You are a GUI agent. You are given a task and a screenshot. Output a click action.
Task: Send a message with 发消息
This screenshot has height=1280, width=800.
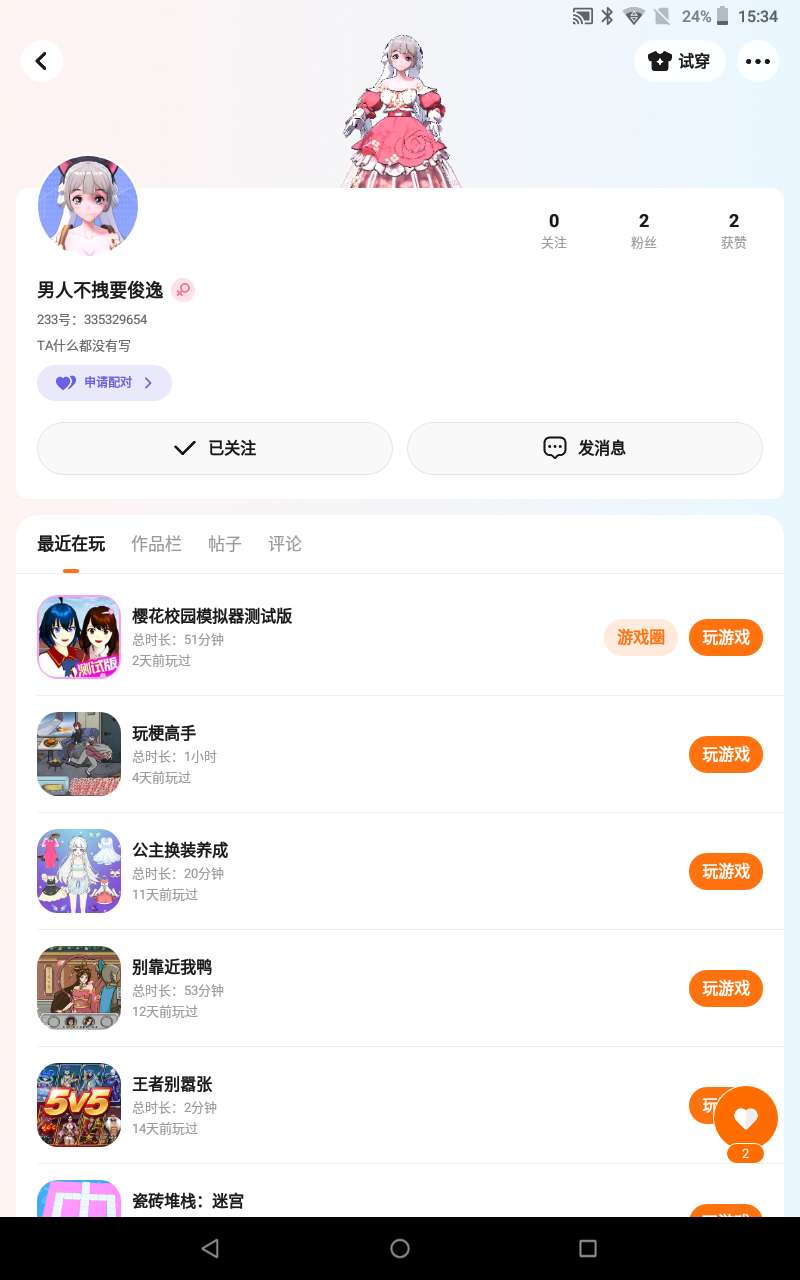(x=585, y=448)
